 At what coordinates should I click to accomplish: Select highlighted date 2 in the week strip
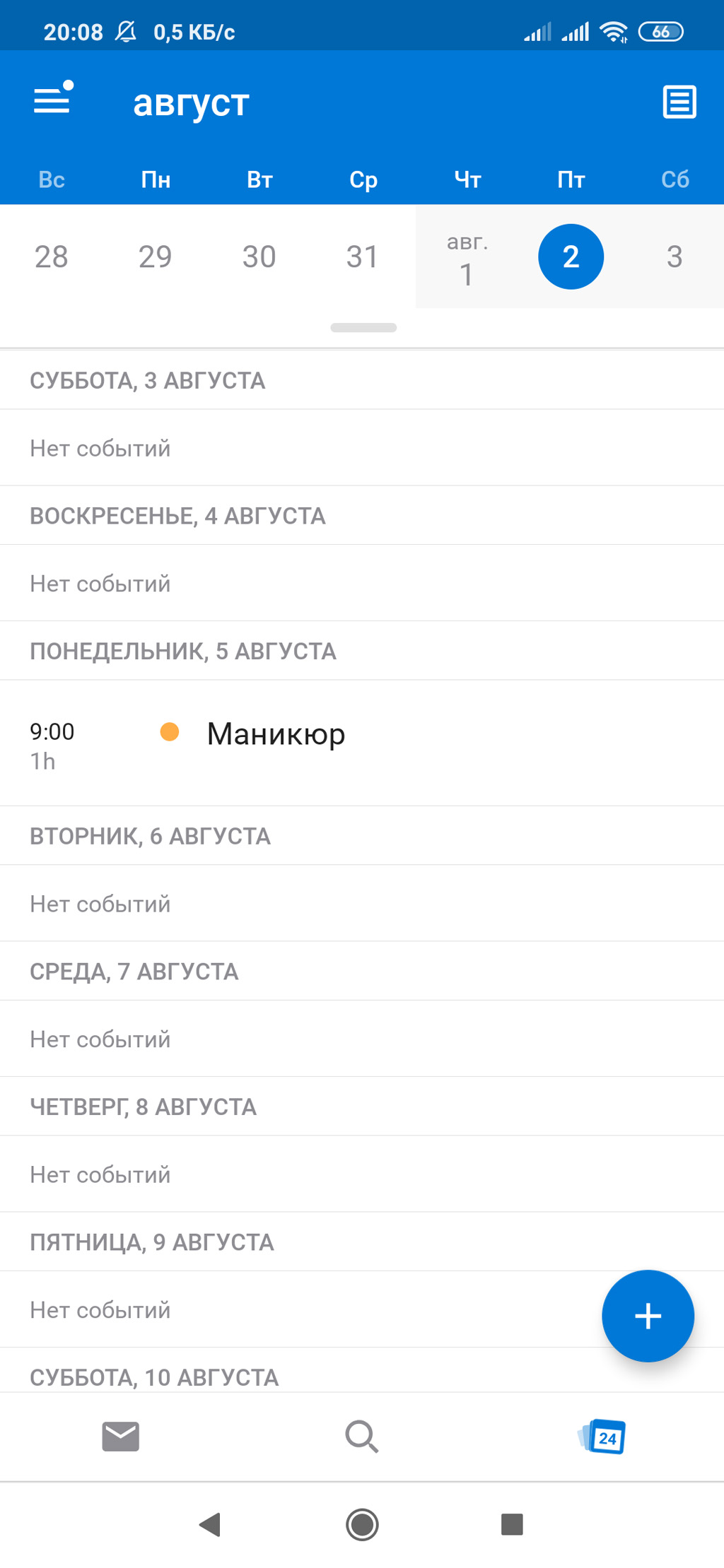coord(571,257)
